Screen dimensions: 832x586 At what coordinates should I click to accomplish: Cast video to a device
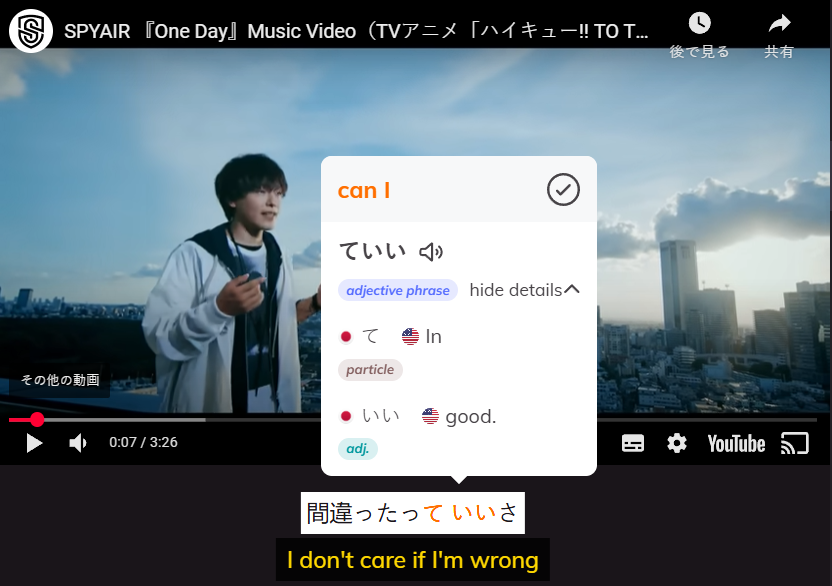point(794,443)
